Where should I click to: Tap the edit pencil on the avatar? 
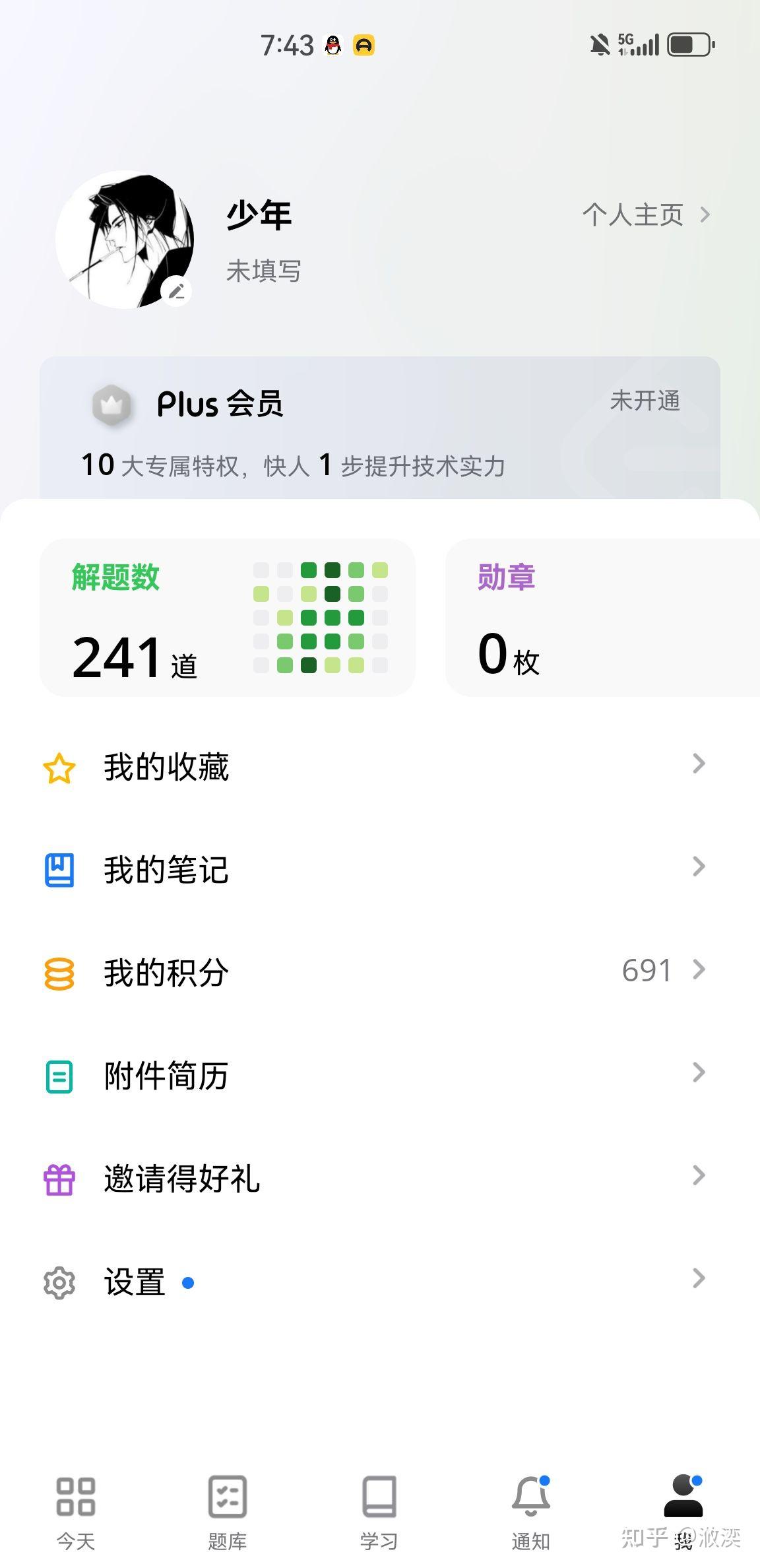(176, 291)
